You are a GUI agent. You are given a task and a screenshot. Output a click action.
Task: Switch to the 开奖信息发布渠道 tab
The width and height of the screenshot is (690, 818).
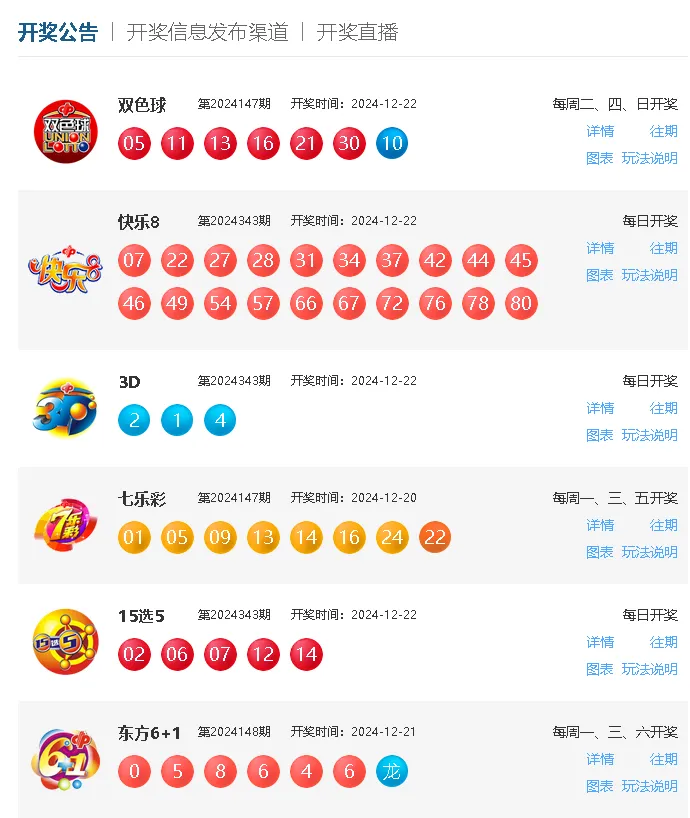207,32
